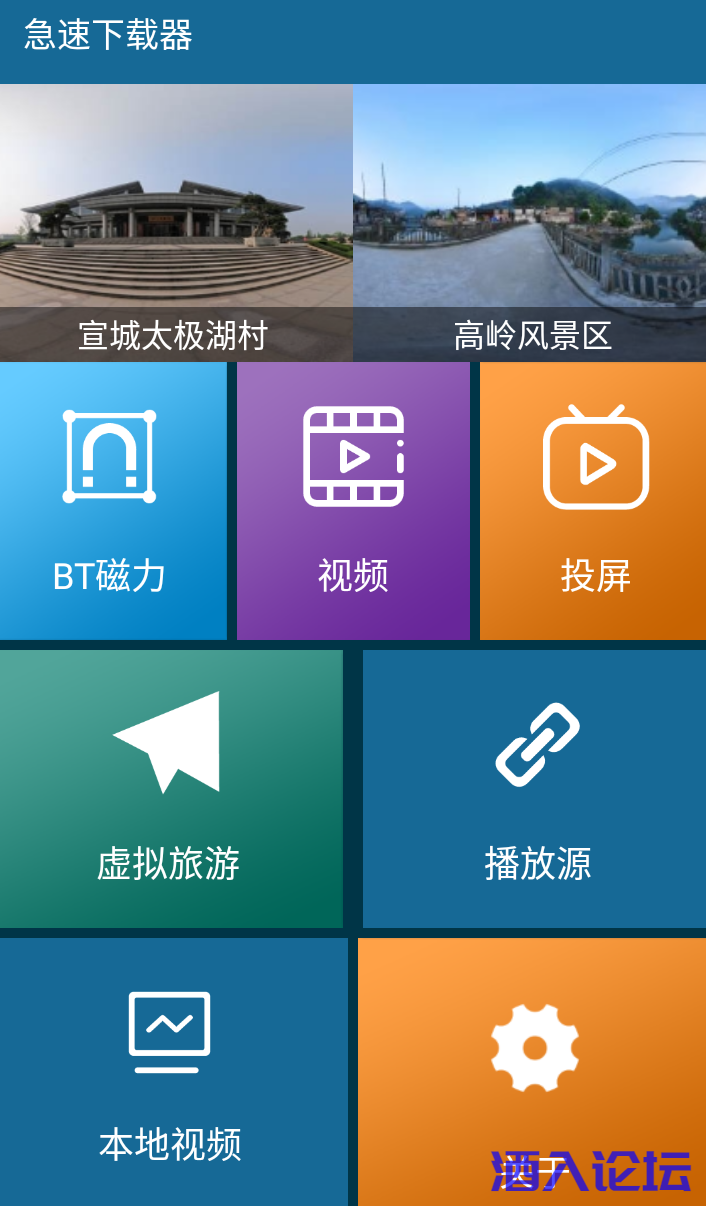
Task: Open the 高岭风景区 panorama
Action: pyautogui.click(x=530, y=222)
